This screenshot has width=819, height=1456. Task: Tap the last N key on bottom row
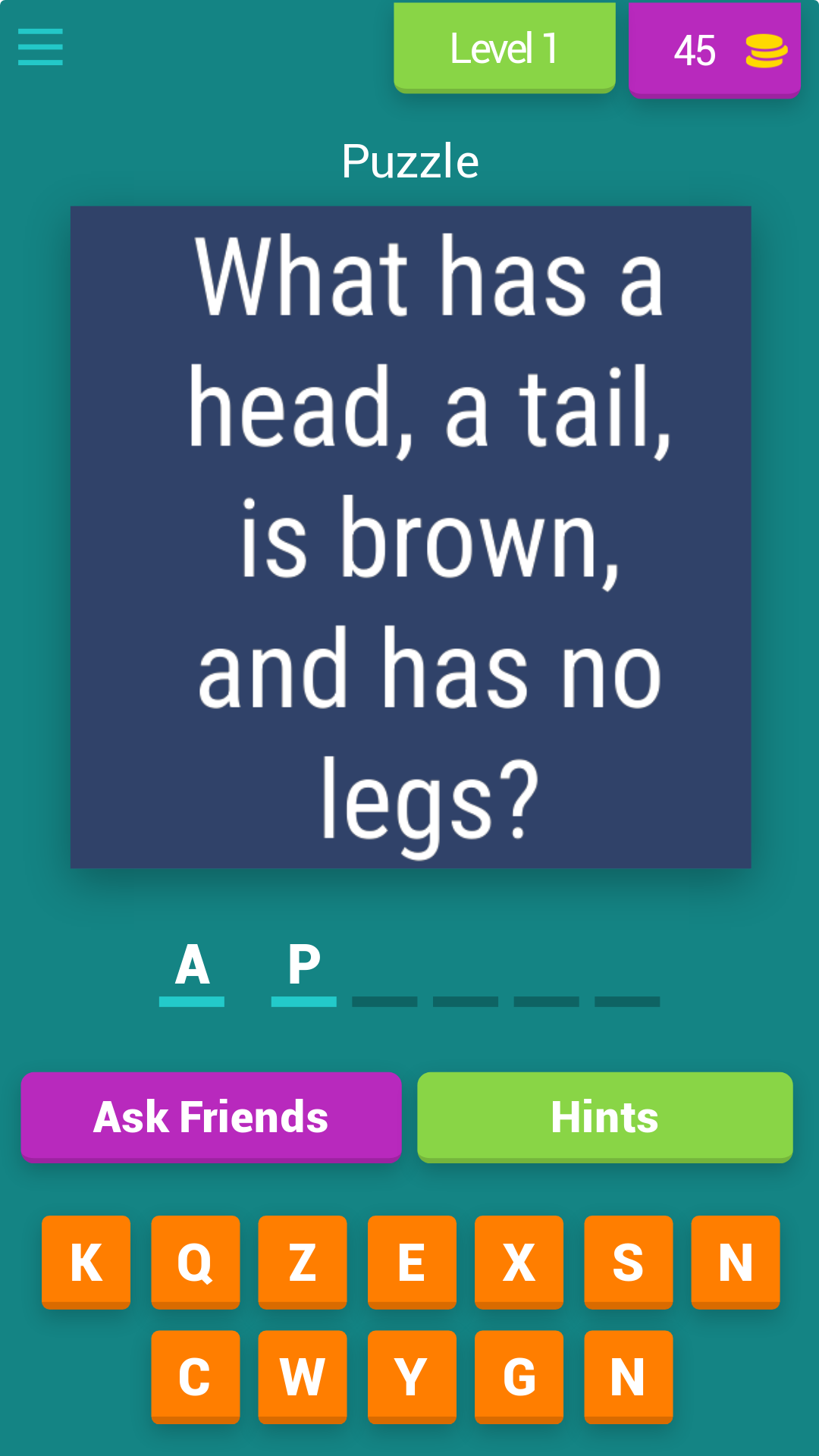pos(627,1375)
